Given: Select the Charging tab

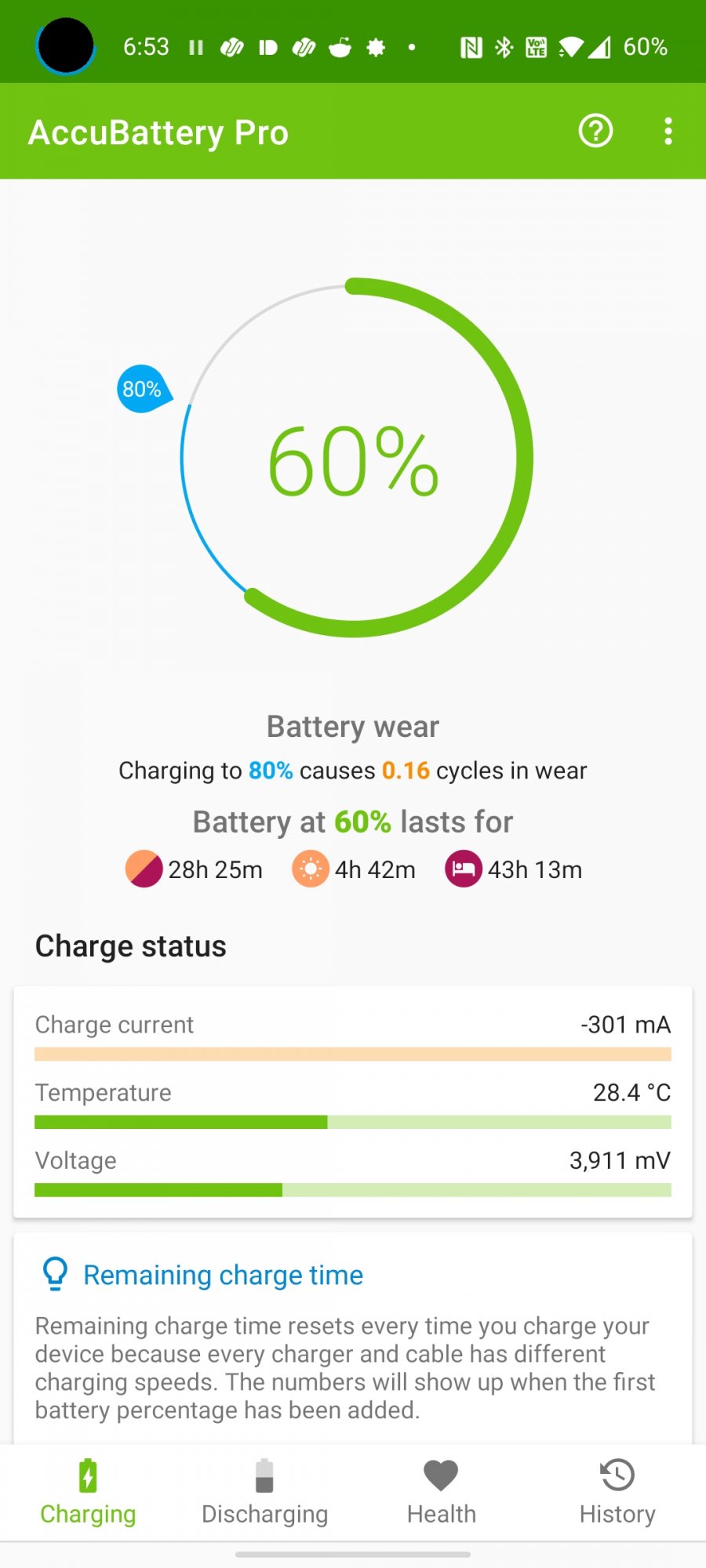Looking at the screenshot, I should tap(88, 1492).
